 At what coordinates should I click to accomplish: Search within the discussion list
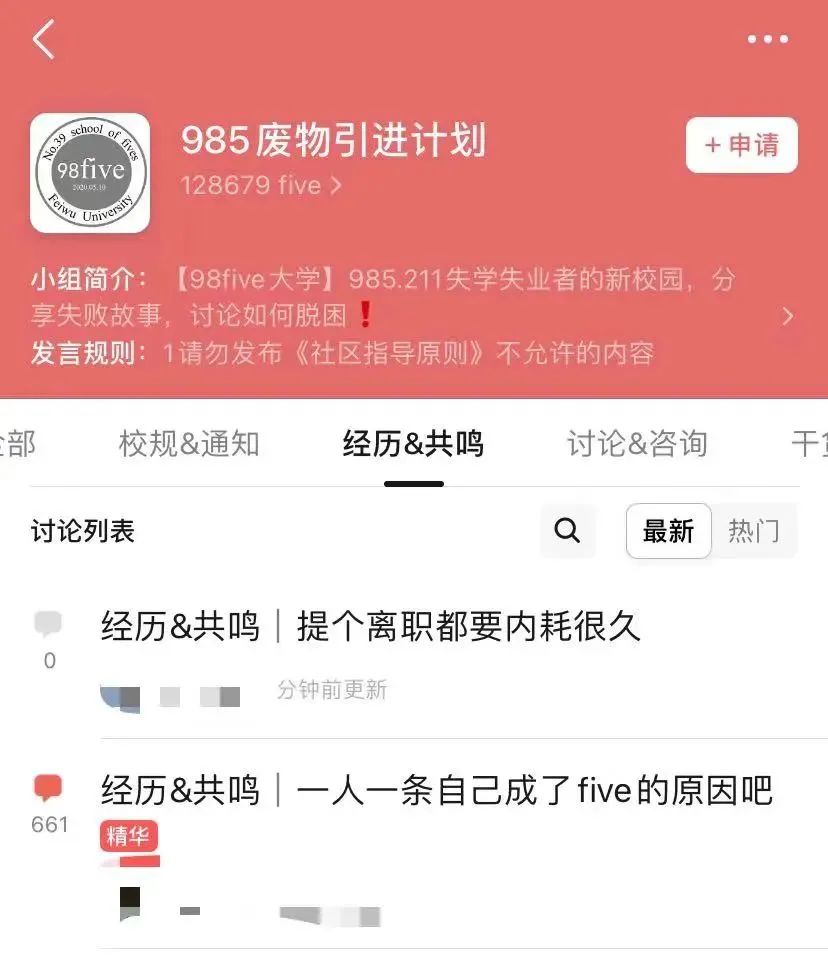(567, 530)
